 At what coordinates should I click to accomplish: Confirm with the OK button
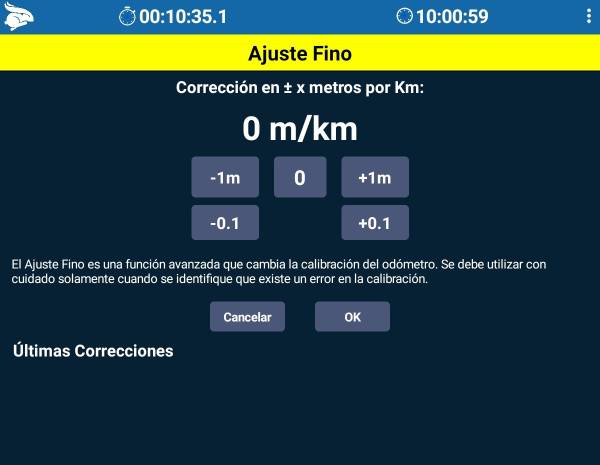[352, 316]
